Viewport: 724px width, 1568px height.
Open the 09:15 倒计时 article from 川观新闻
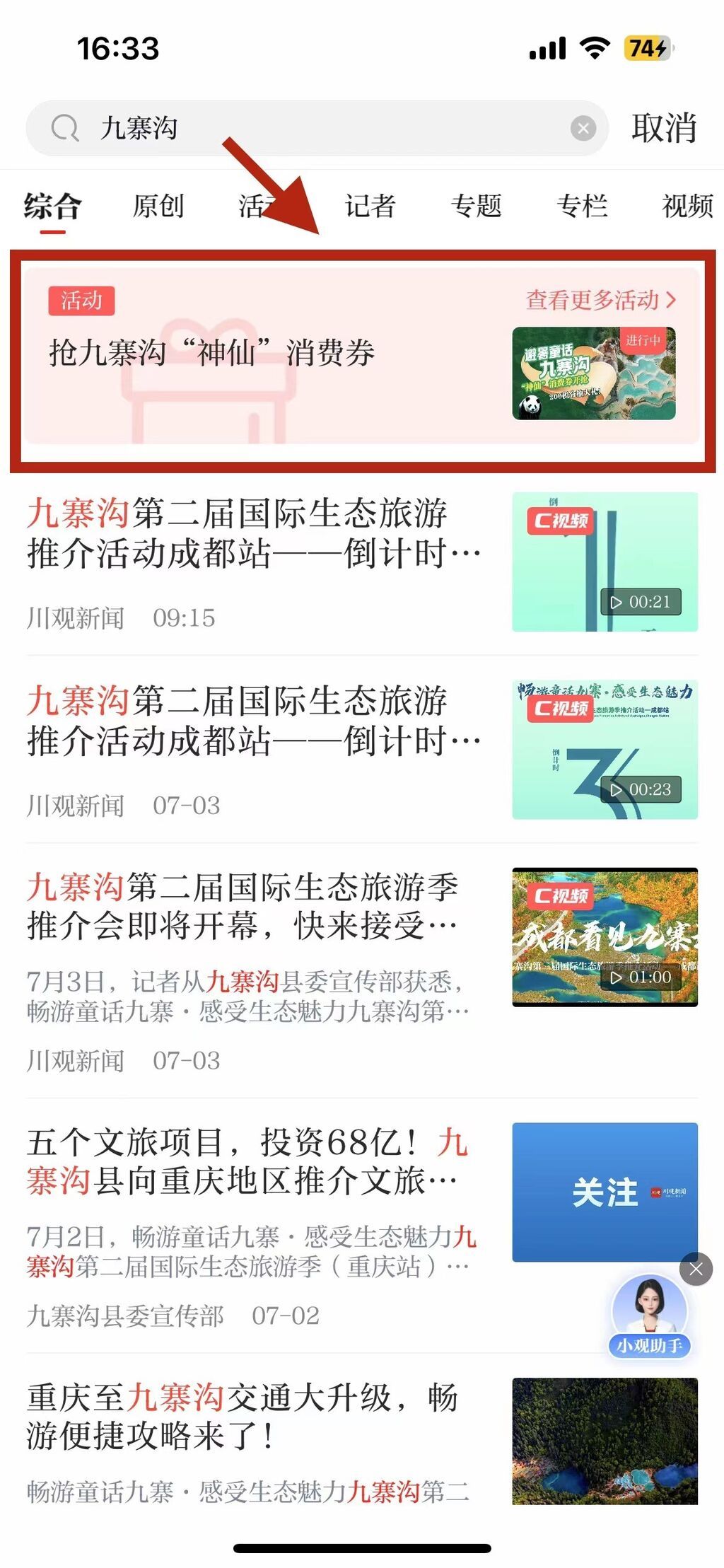tap(255, 534)
